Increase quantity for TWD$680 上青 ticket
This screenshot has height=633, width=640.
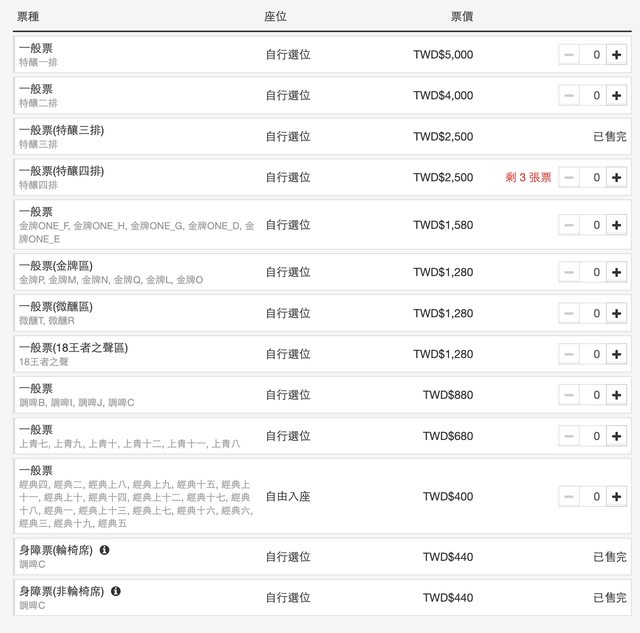617,436
